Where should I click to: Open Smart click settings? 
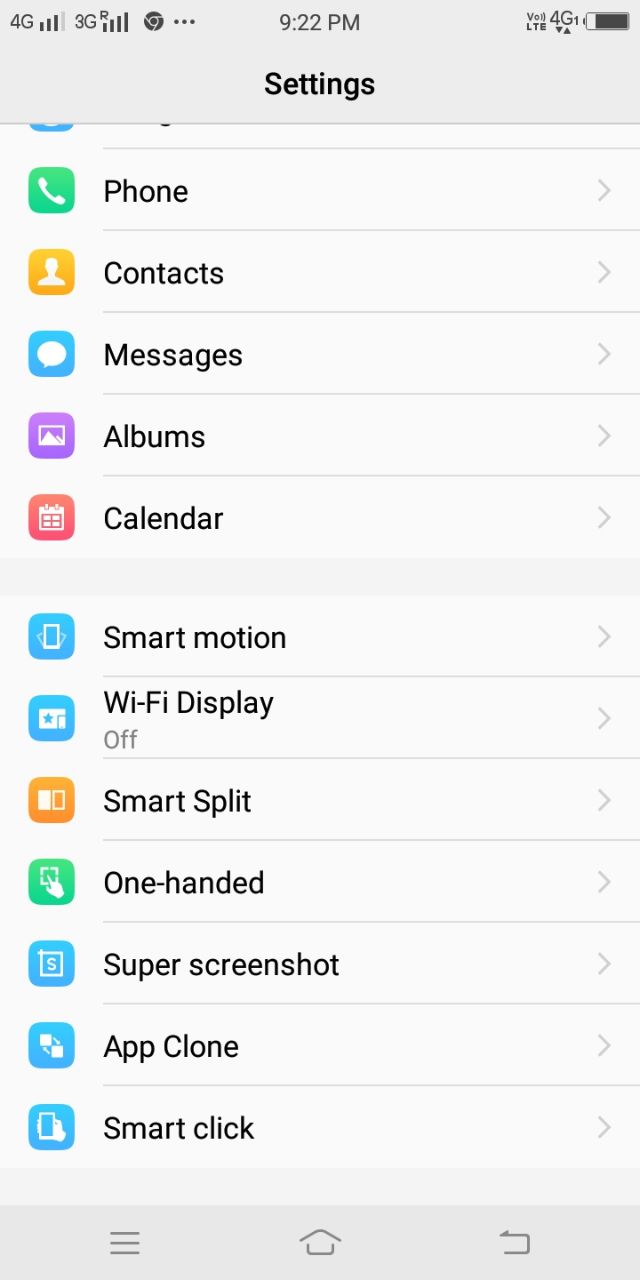(x=320, y=1128)
